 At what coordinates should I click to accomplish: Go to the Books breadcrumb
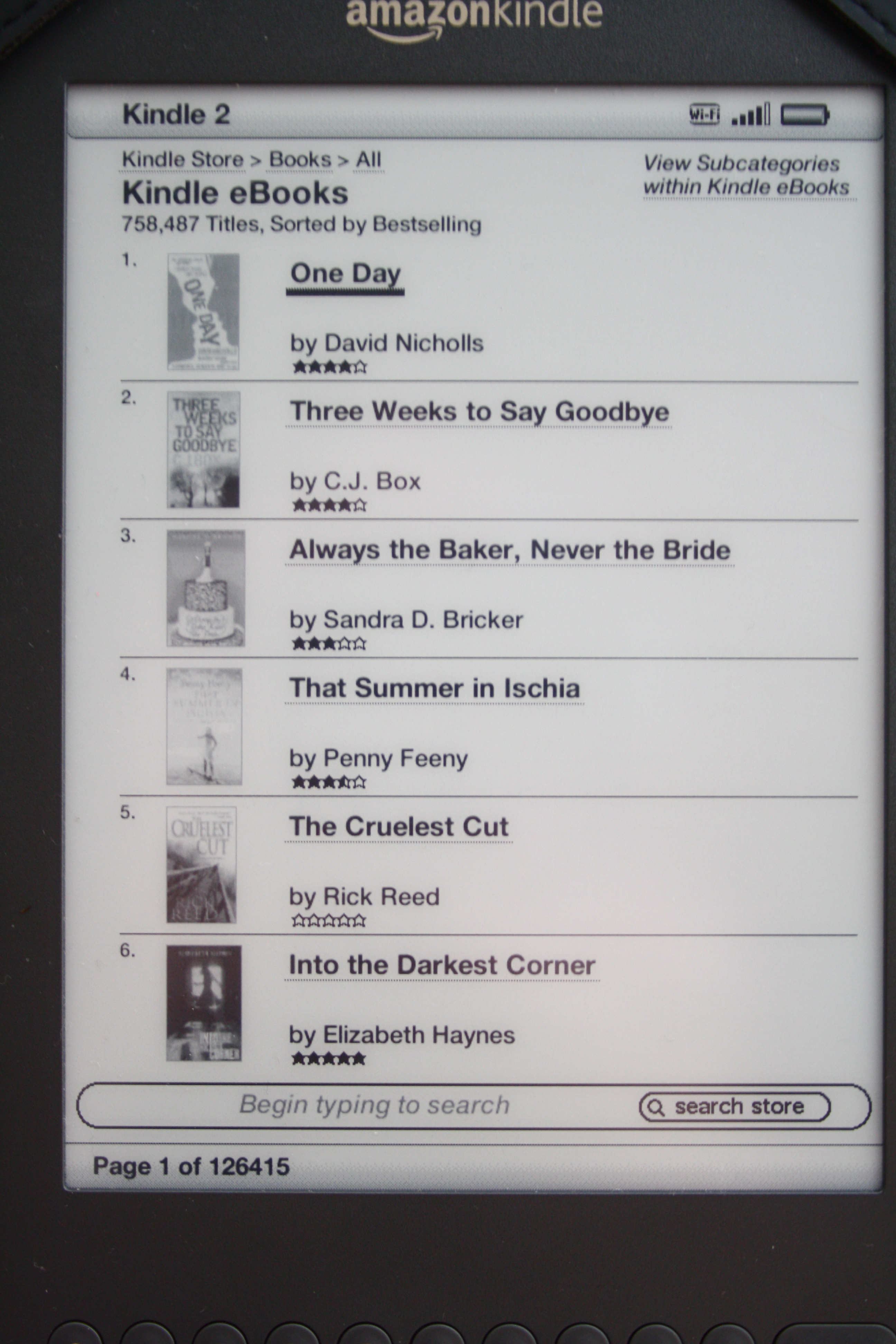point(300,159)
